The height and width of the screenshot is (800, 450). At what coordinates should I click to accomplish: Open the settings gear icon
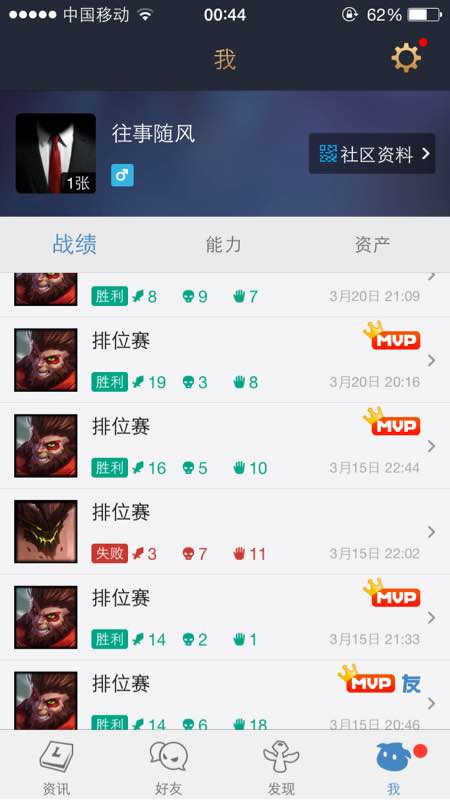click(406, 58)
